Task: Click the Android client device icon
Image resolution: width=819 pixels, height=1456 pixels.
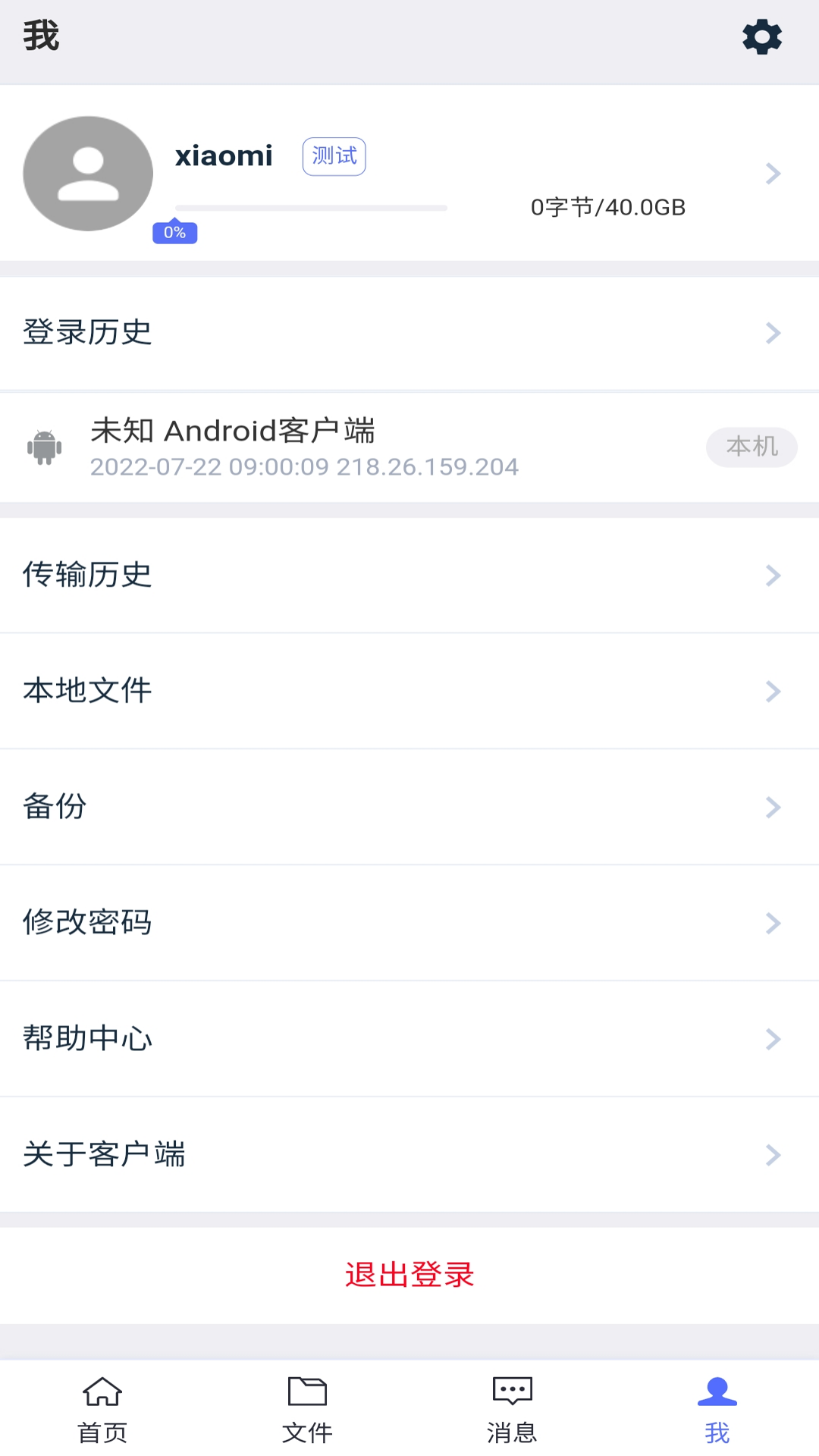Action: pyautogui.click(x=43, y=447)
